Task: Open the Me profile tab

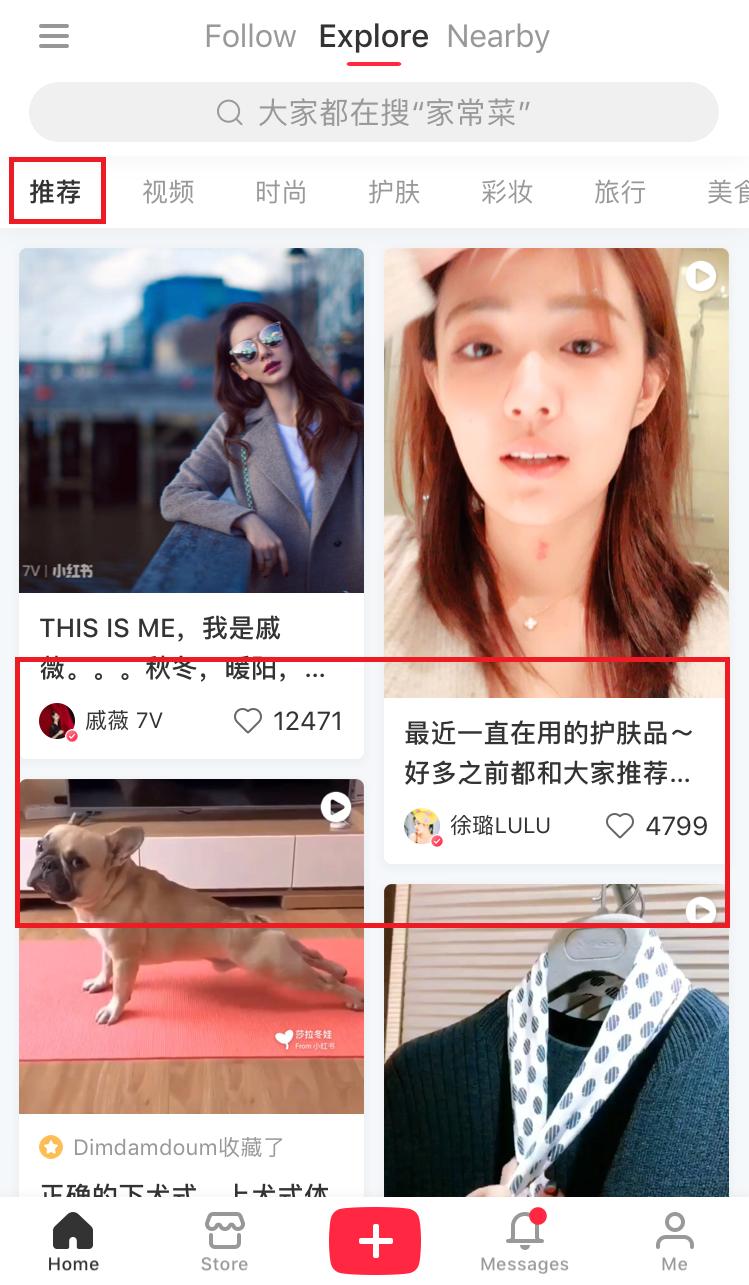Action: coord(675,1242)
